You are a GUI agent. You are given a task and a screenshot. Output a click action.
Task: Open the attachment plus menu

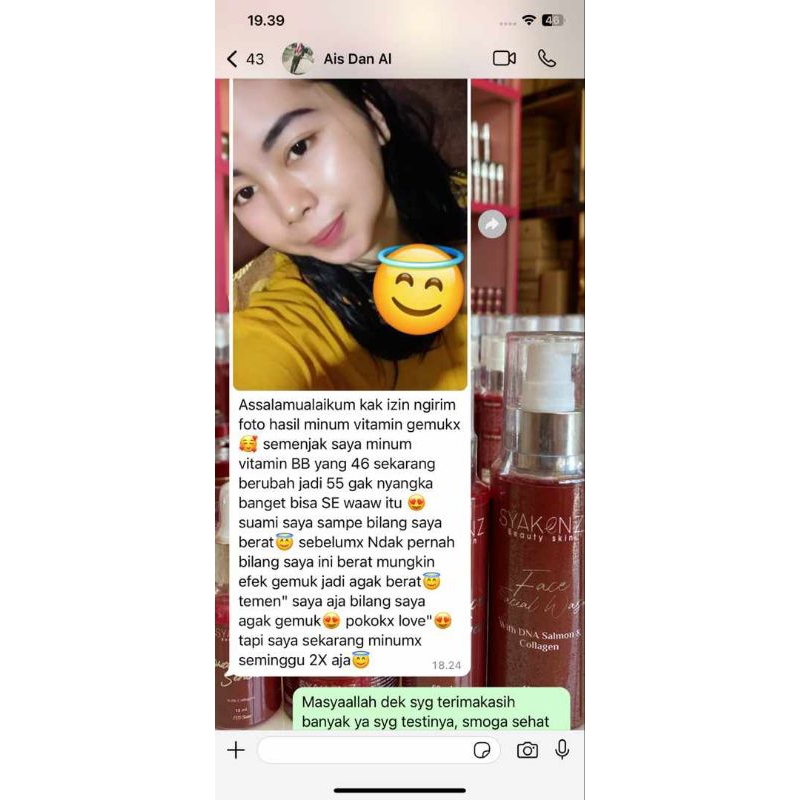(236, 750)
